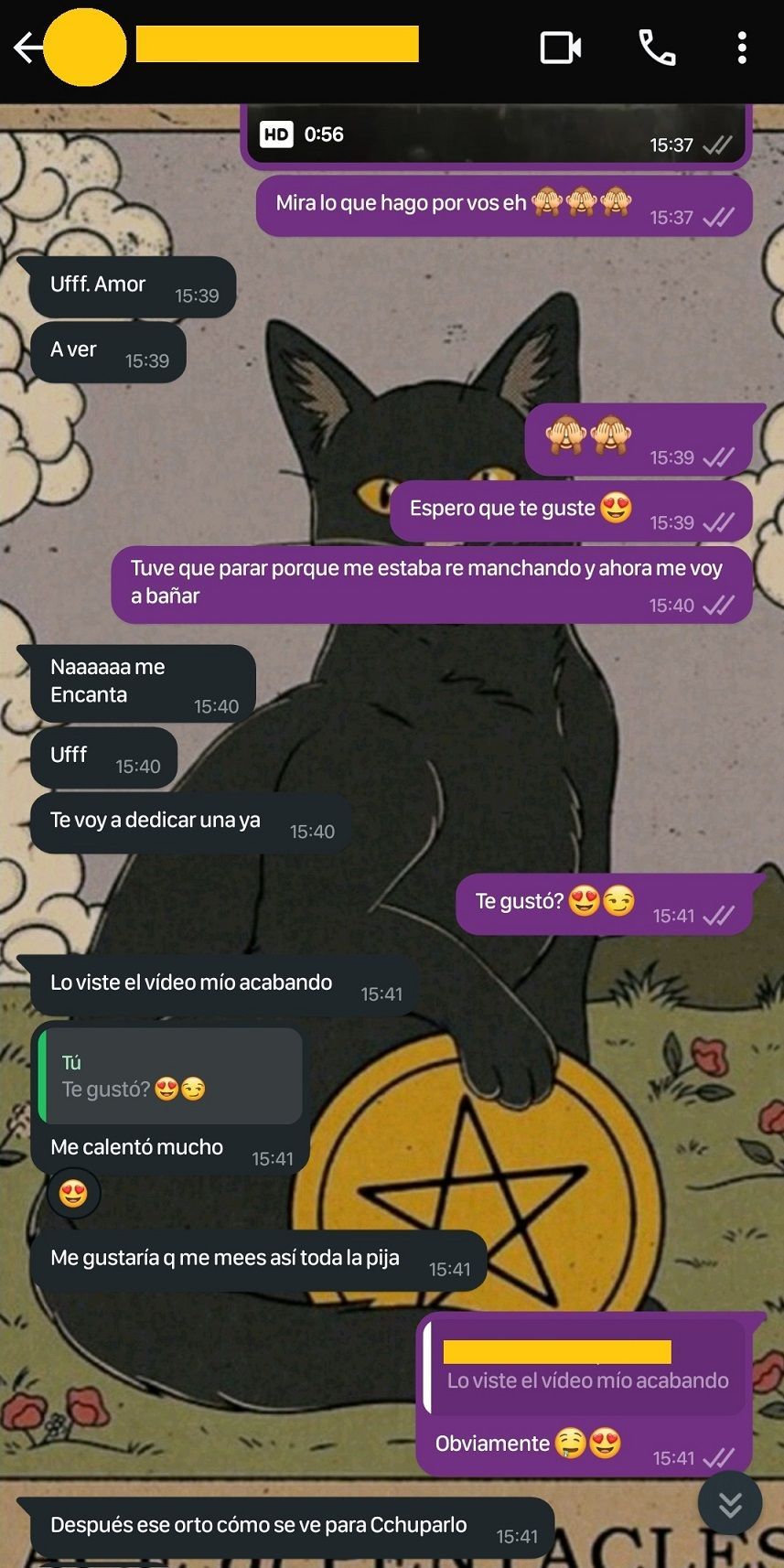Screen dimensions: 784x1568
Task: Start a voice call
Action: pyautogui.click(x=657, y=48)
